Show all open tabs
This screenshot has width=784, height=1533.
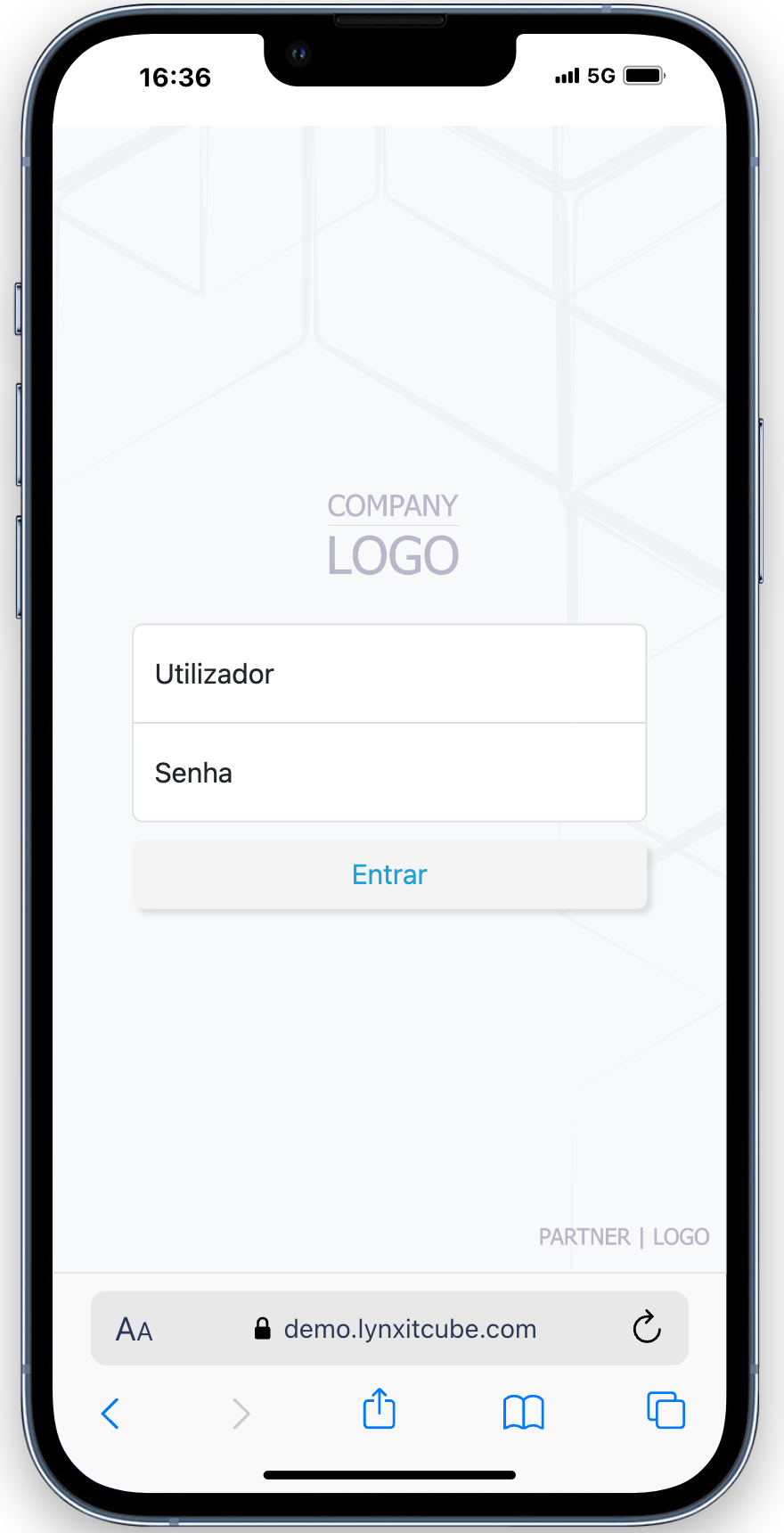(x=666, y=1411)
